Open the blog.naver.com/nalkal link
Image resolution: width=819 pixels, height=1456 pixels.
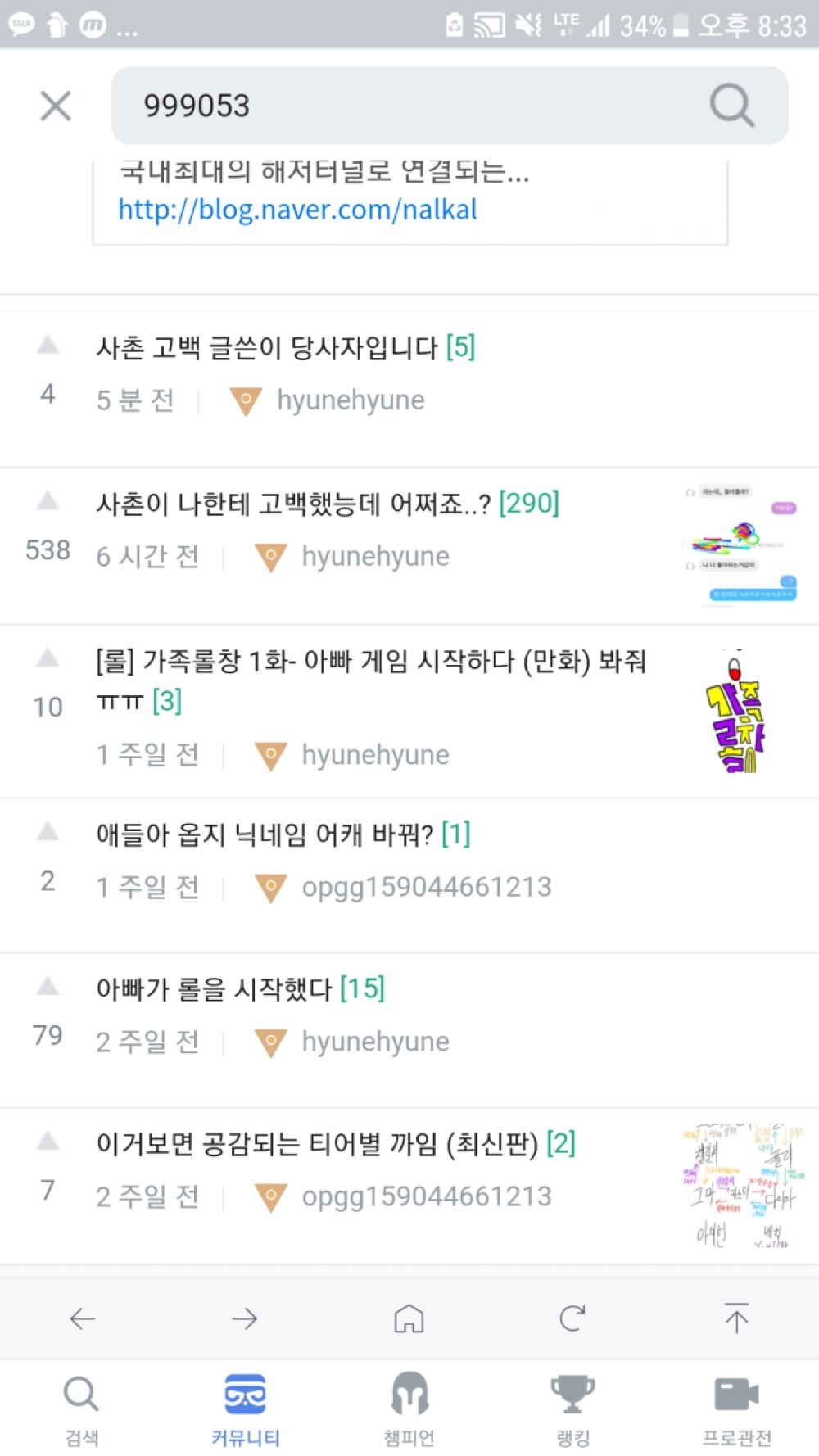(296, 210)
